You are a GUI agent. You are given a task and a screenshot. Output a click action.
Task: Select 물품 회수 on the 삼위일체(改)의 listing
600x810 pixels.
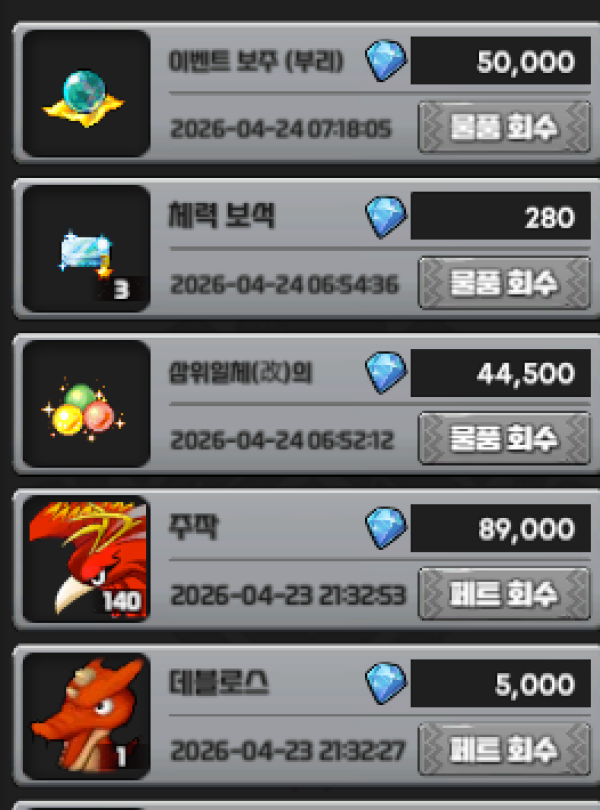(502, 439)
